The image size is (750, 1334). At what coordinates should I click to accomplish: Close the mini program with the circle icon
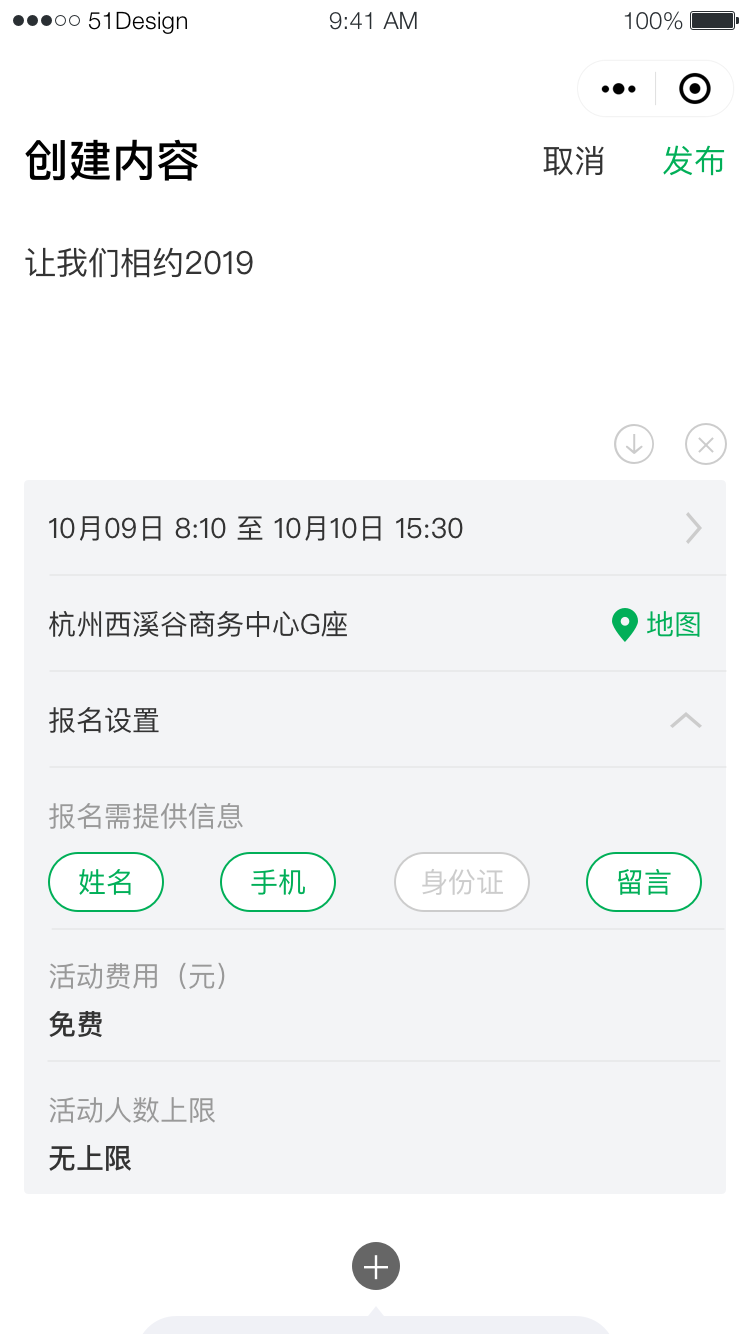(694, 89)
